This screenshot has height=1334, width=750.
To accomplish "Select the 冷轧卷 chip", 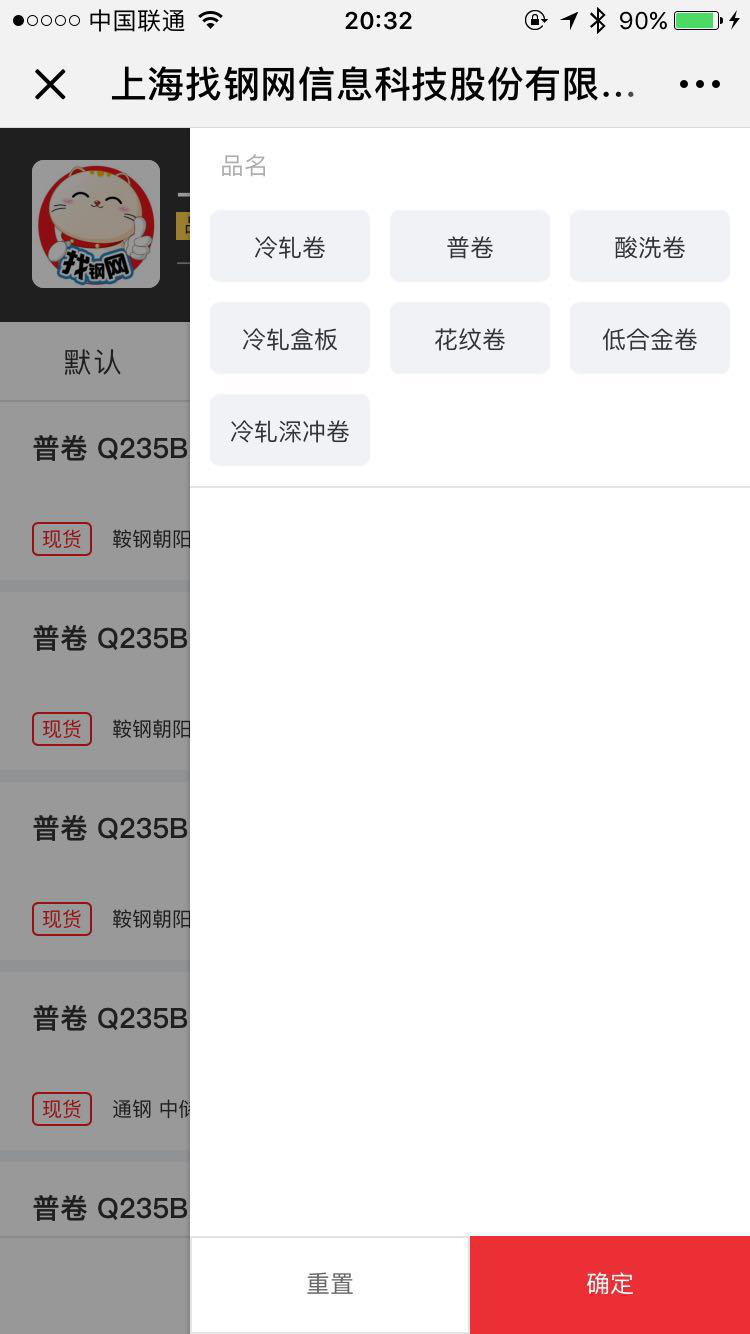I will (x=290, y=247).
